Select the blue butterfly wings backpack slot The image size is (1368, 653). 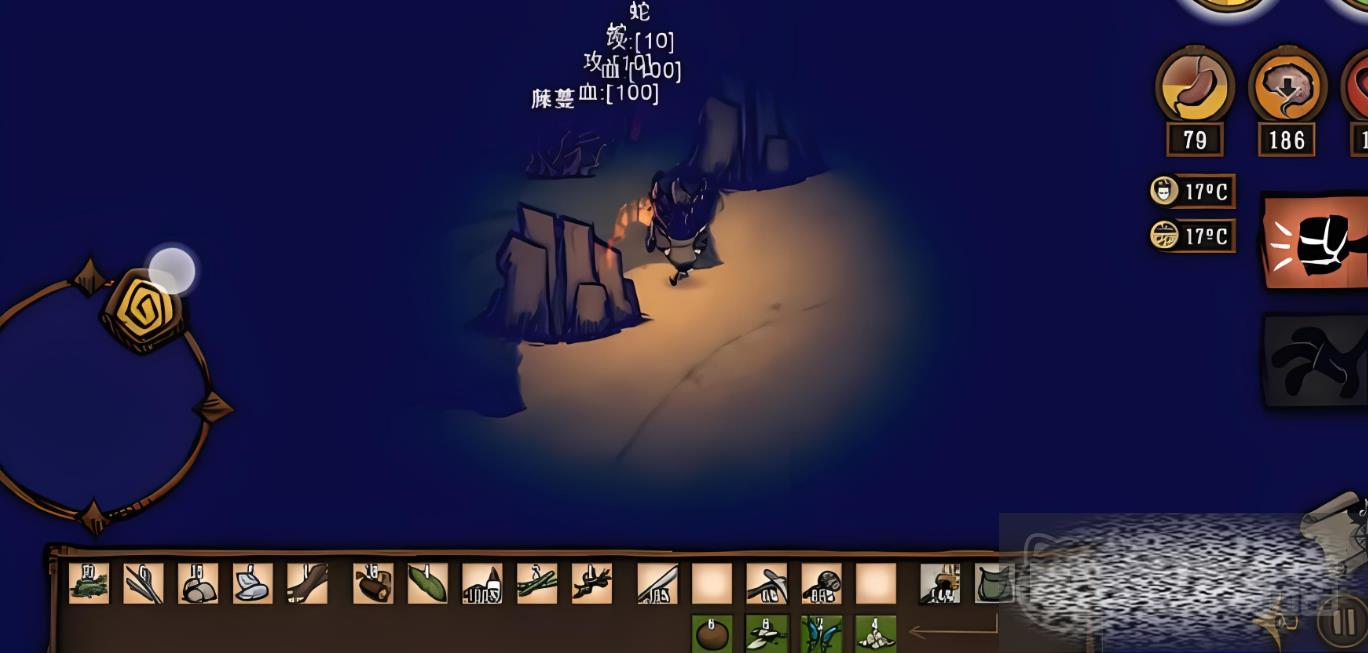[x=821, y=634]
